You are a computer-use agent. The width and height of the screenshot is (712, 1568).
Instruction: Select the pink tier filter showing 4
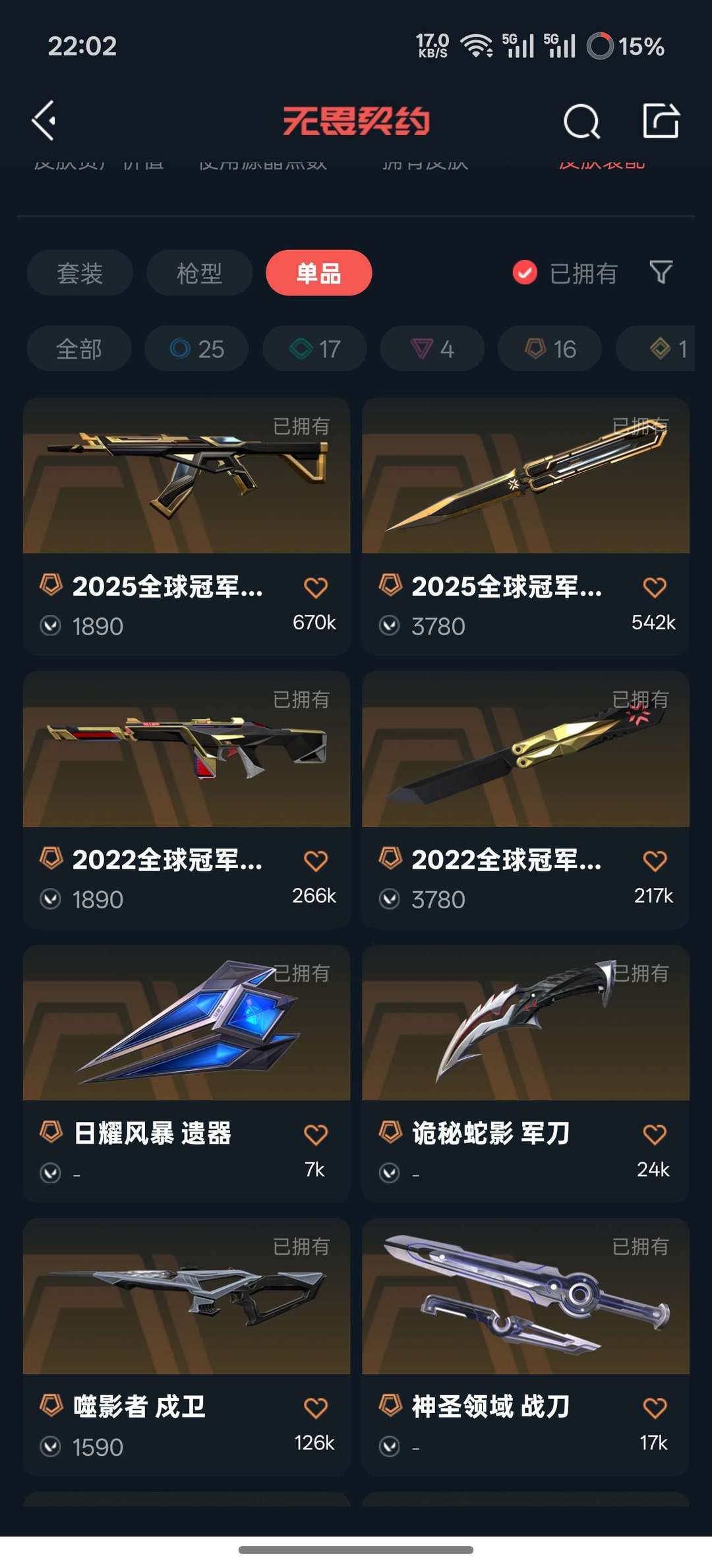431,348
